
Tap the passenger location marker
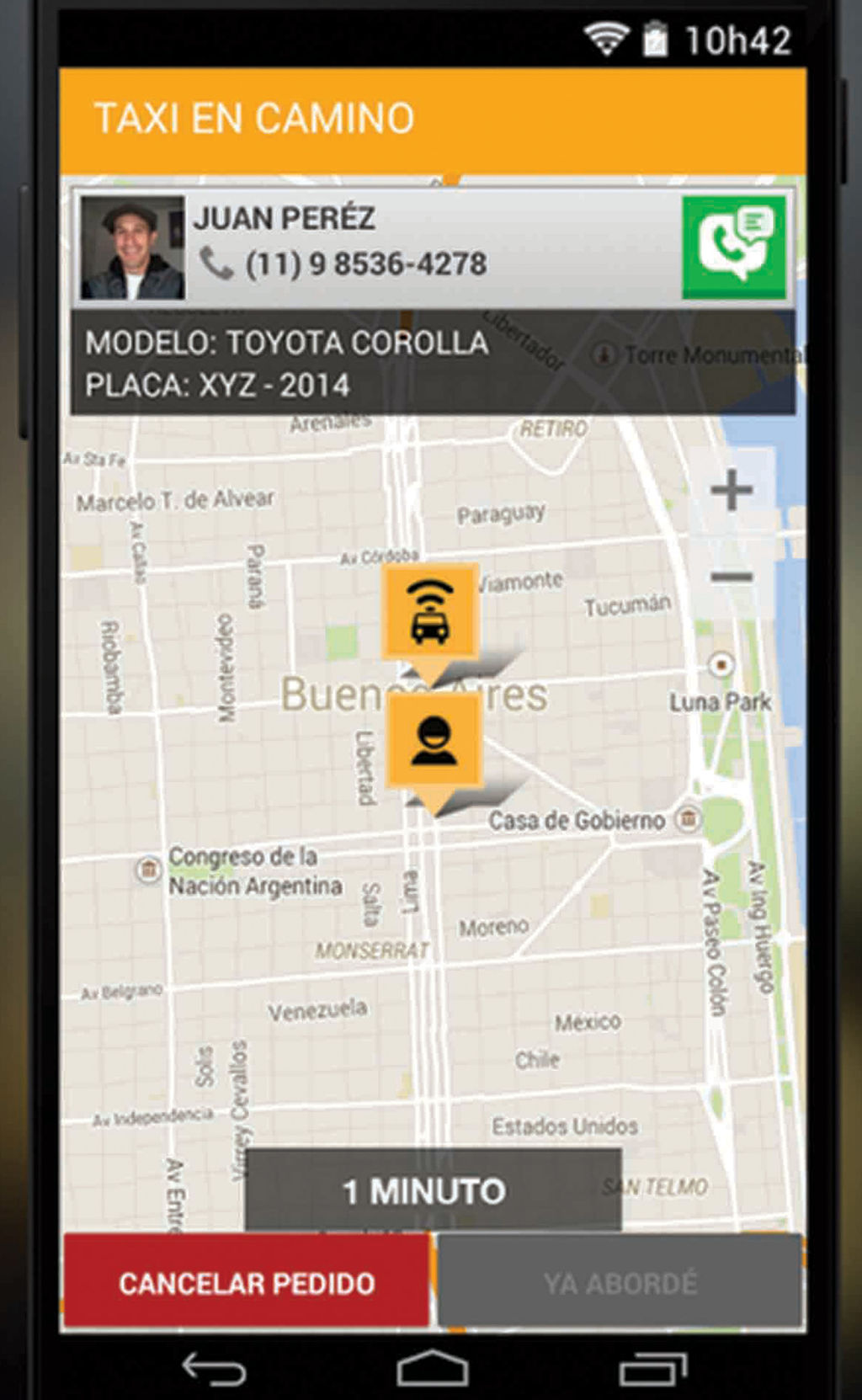[x=434, y=741]
